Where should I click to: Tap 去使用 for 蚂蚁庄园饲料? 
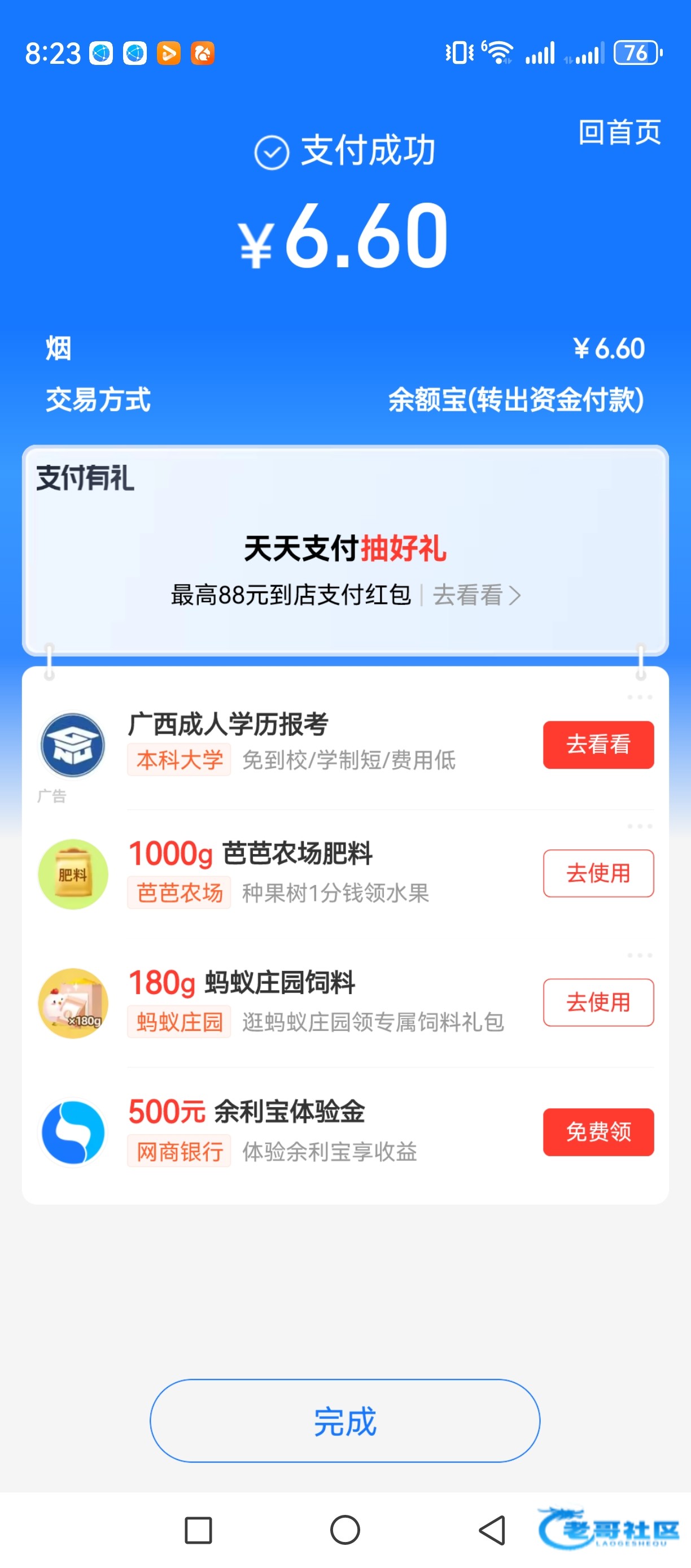point(598,1002)
